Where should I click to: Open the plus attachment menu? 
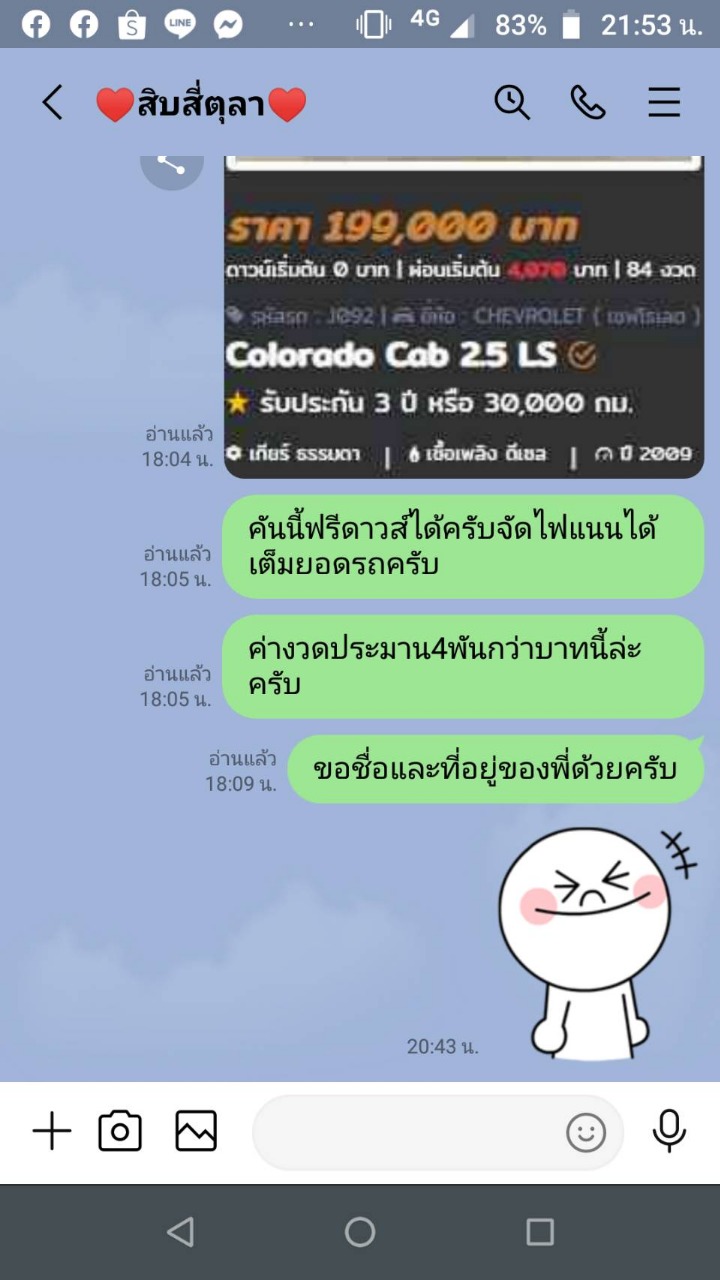pyautogui.click(x=52, y=1132)
